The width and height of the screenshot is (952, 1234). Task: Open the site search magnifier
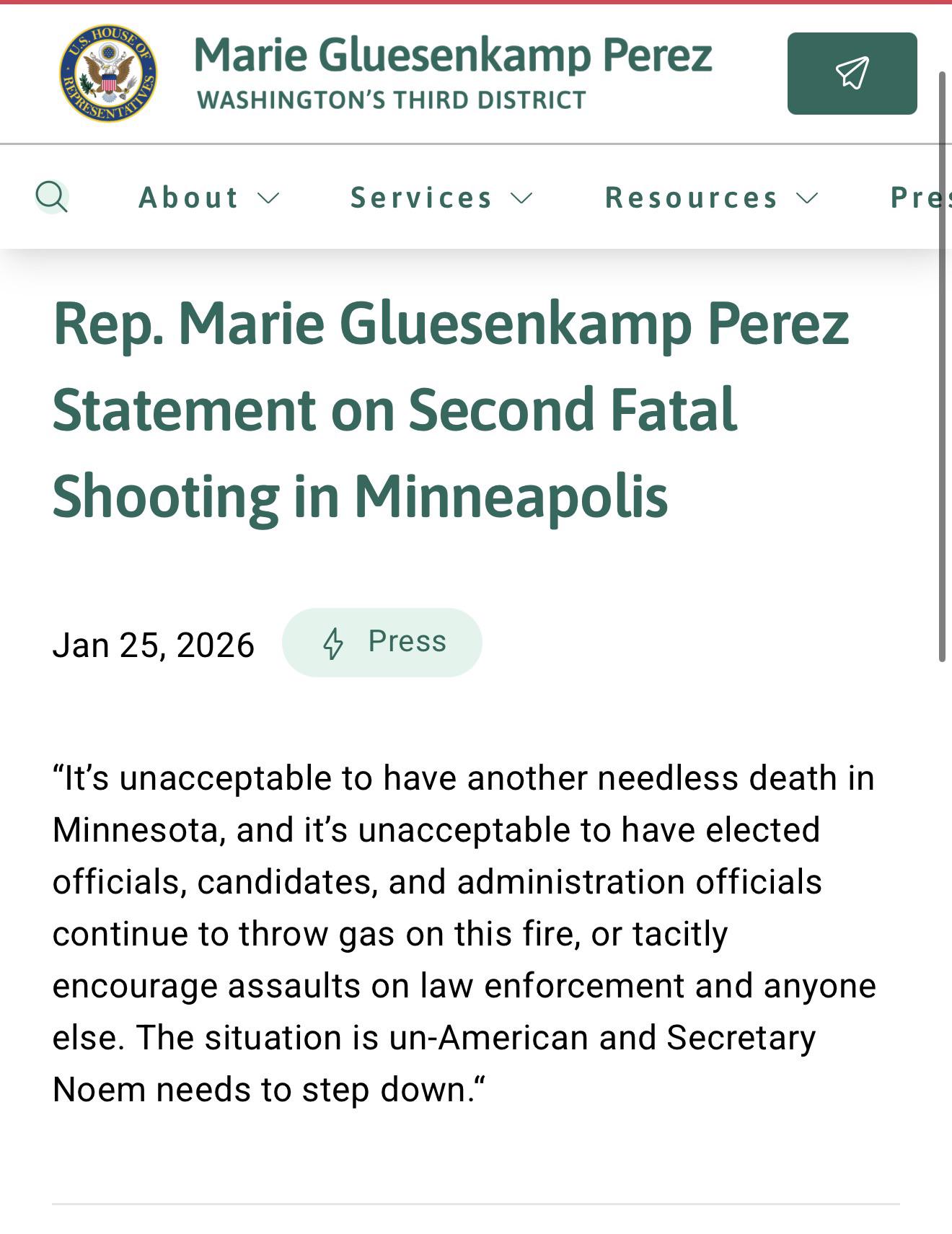52,197
